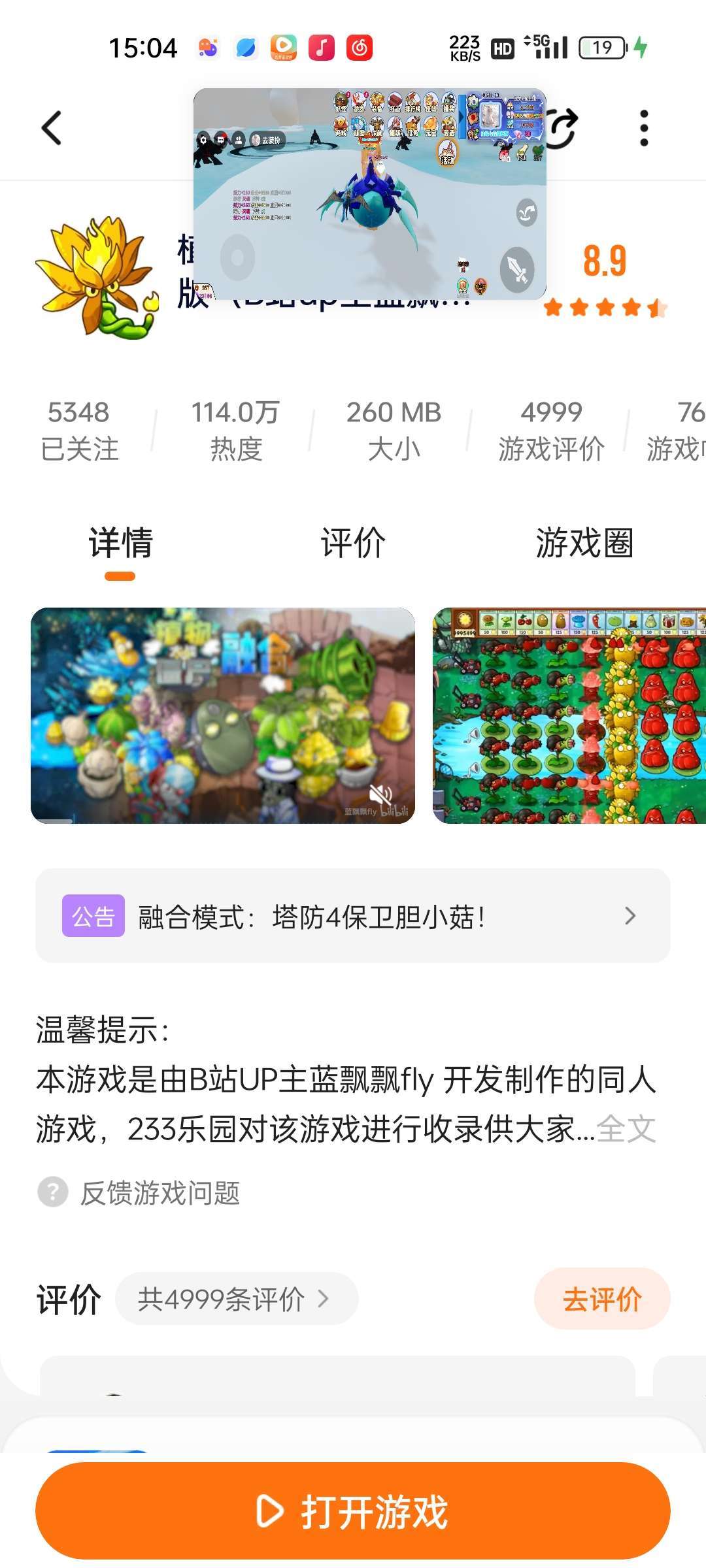The image size is (706, 1568).
Task: Switch to the 游戏圈 tab
Action: [584, 544]
